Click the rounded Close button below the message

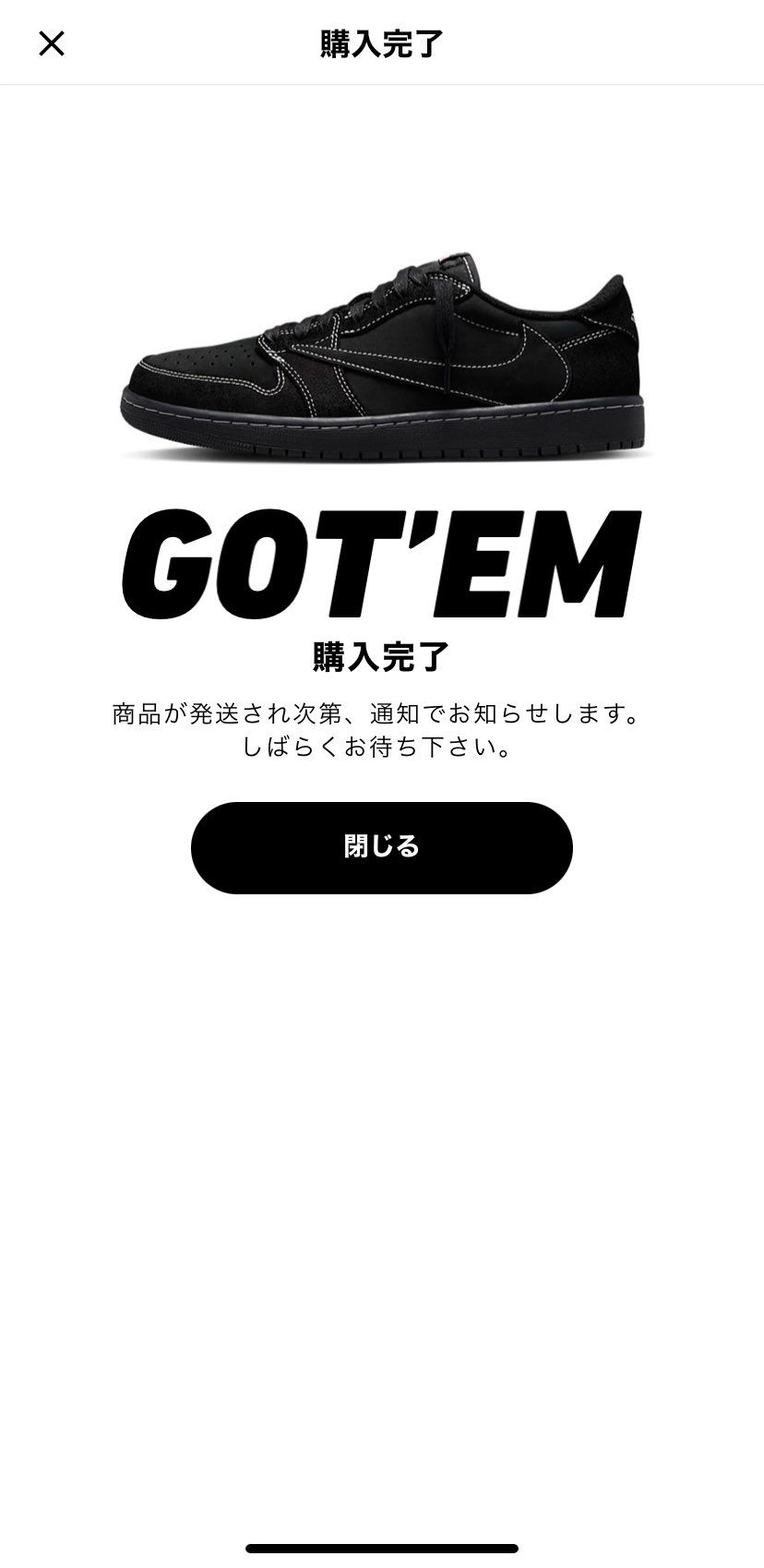[x=381, y=847]
